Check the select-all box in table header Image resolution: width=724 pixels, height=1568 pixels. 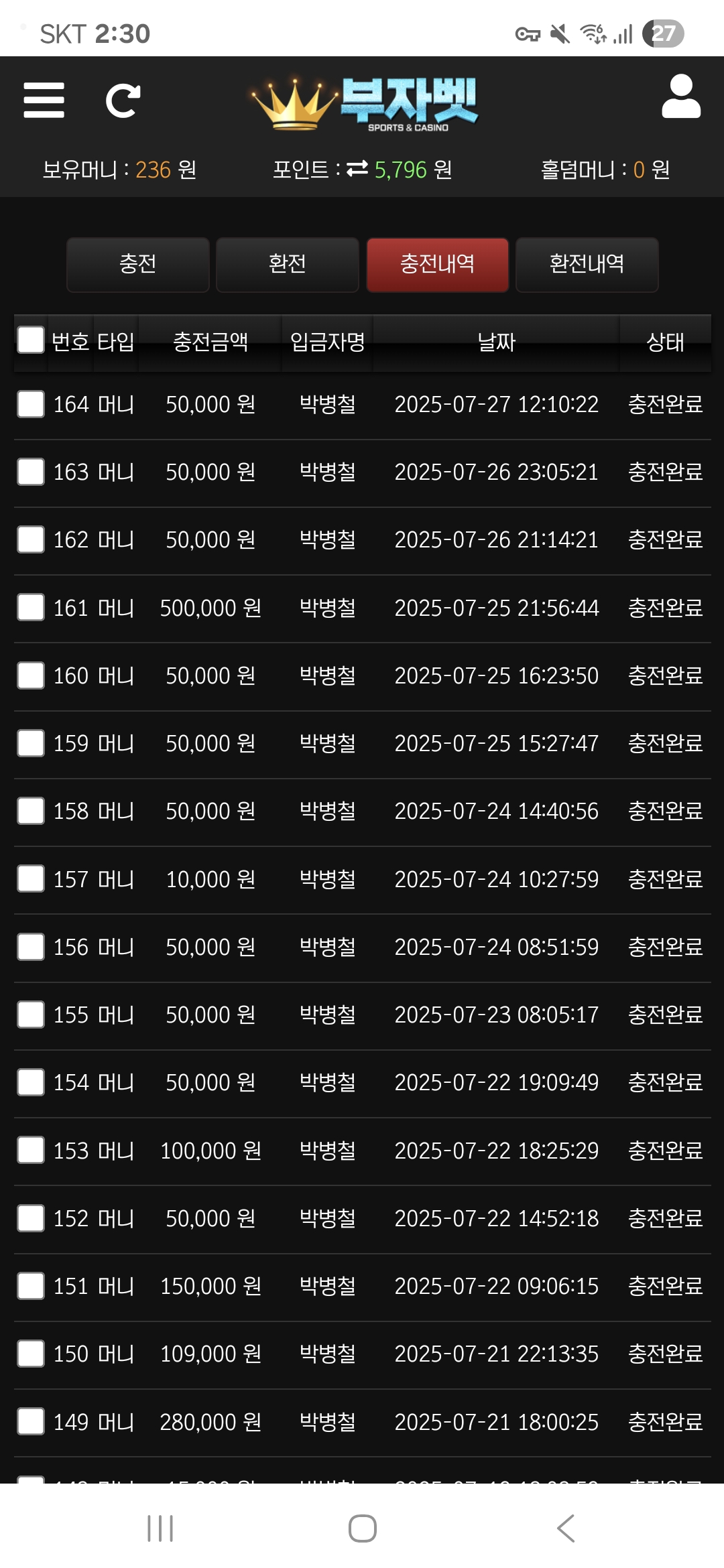[31, 340]
